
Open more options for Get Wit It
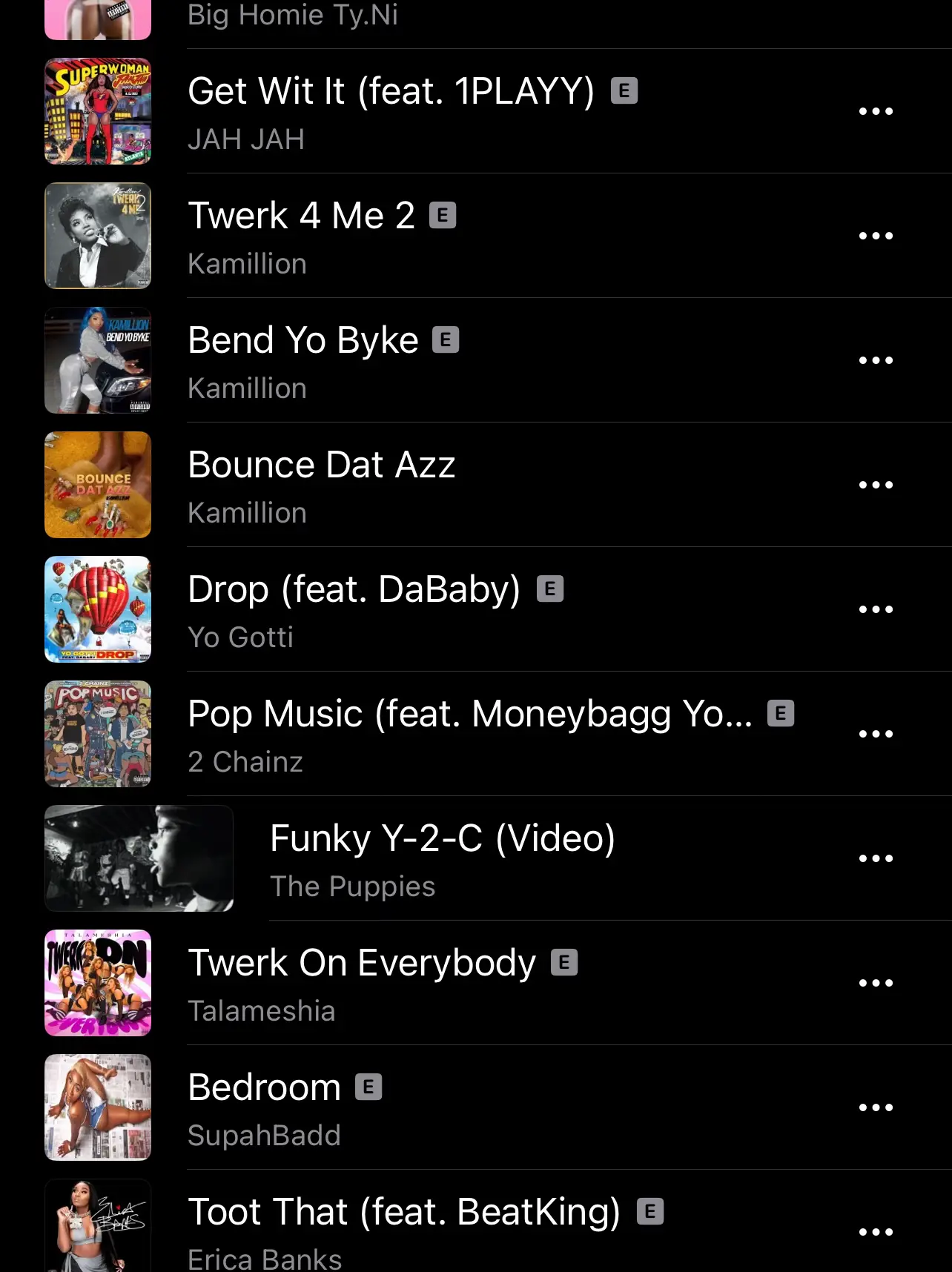[876, 111]
